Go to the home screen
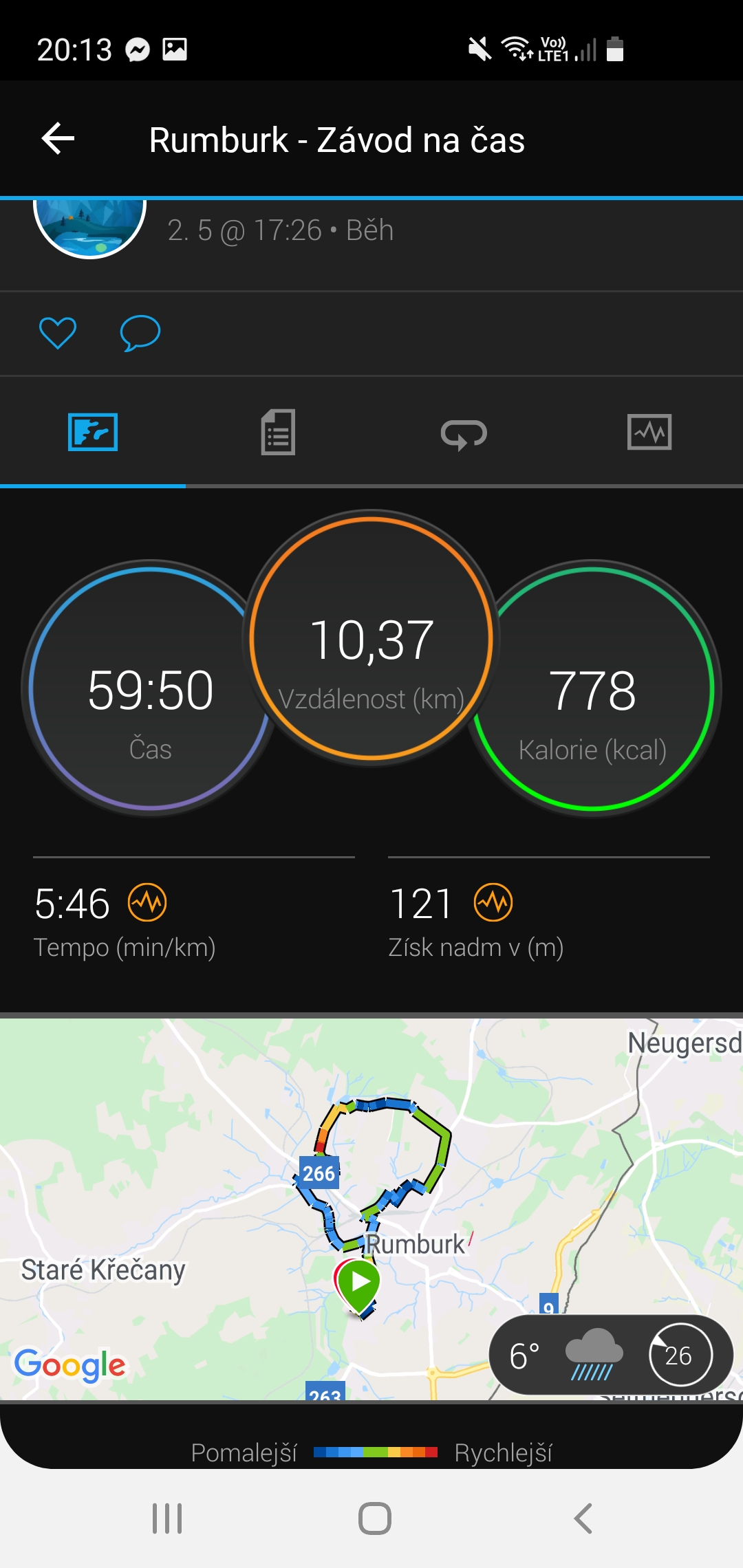This screenshot has width=743, height=1568. [x=375, y=1518]
